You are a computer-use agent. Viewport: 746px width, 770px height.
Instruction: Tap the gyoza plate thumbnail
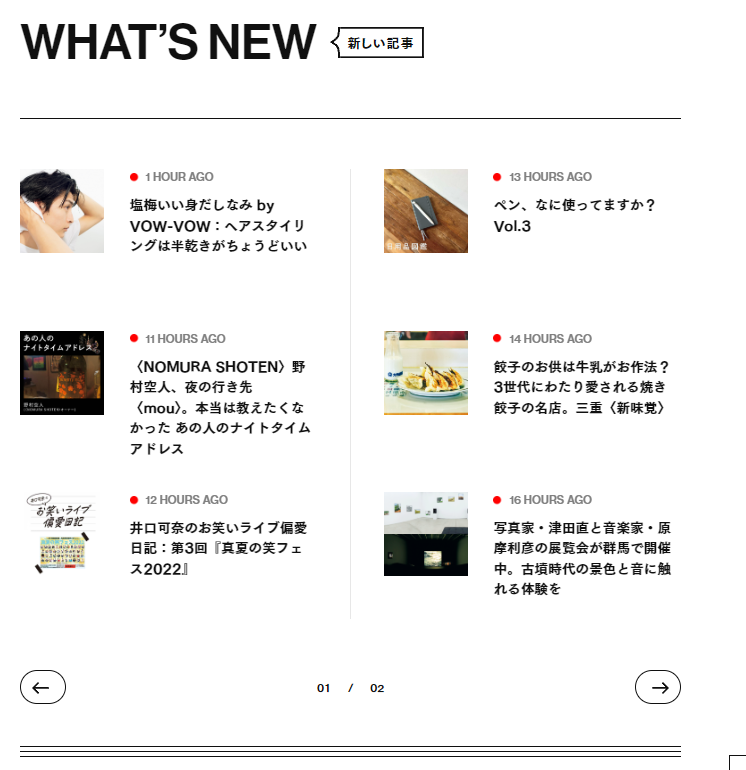426,373
